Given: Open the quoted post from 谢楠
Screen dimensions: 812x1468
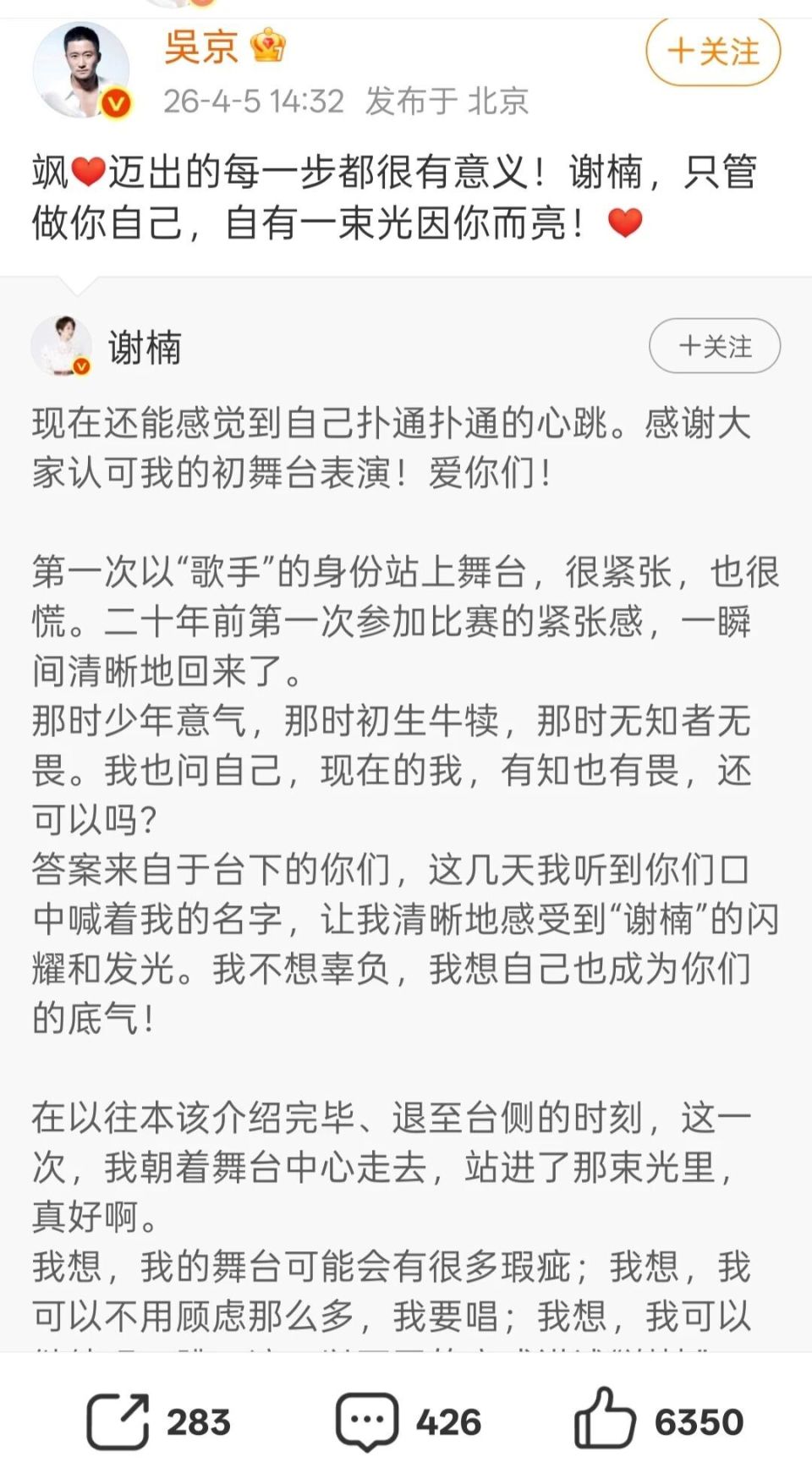Looking at the screenshot, I should 406,761.
